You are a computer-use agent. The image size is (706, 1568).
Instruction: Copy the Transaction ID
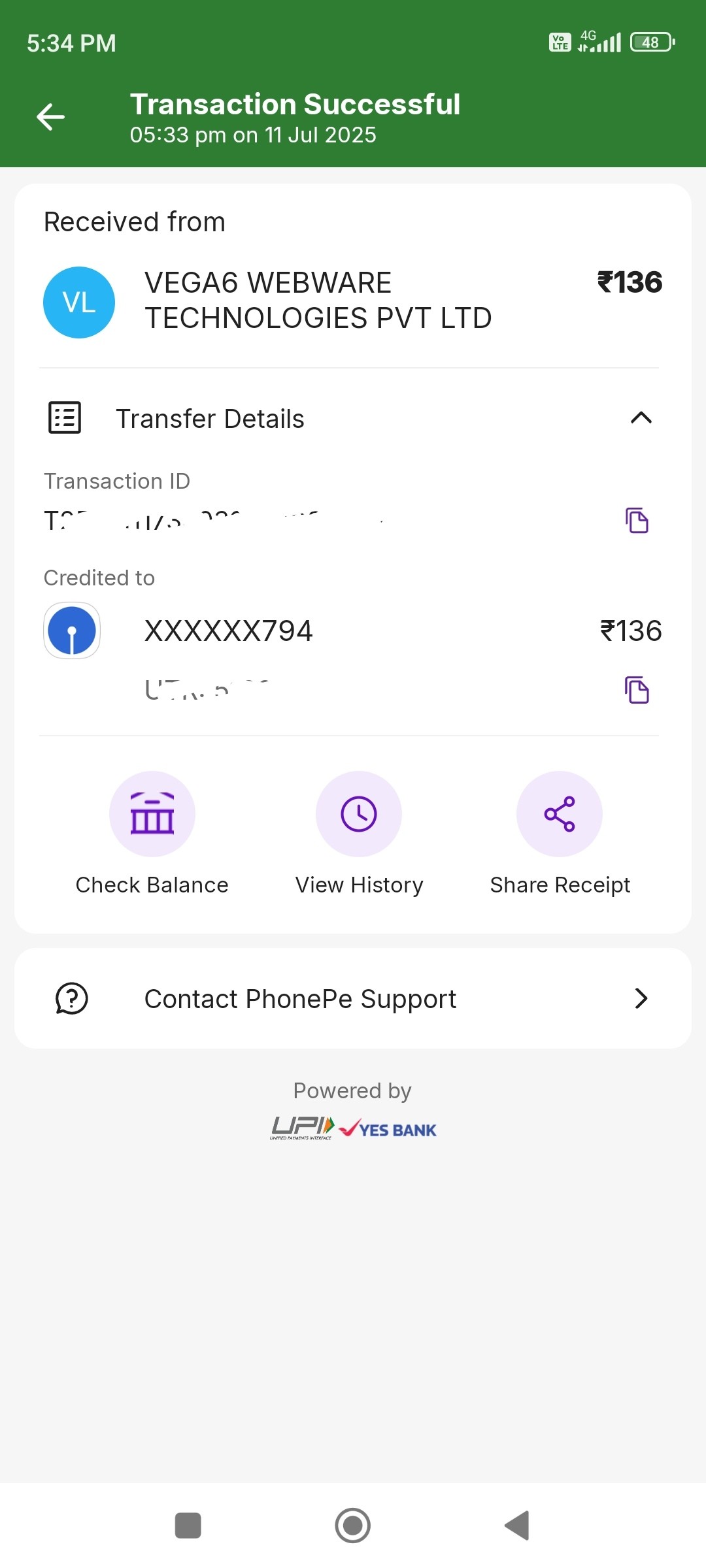click(x=637, y=521)
